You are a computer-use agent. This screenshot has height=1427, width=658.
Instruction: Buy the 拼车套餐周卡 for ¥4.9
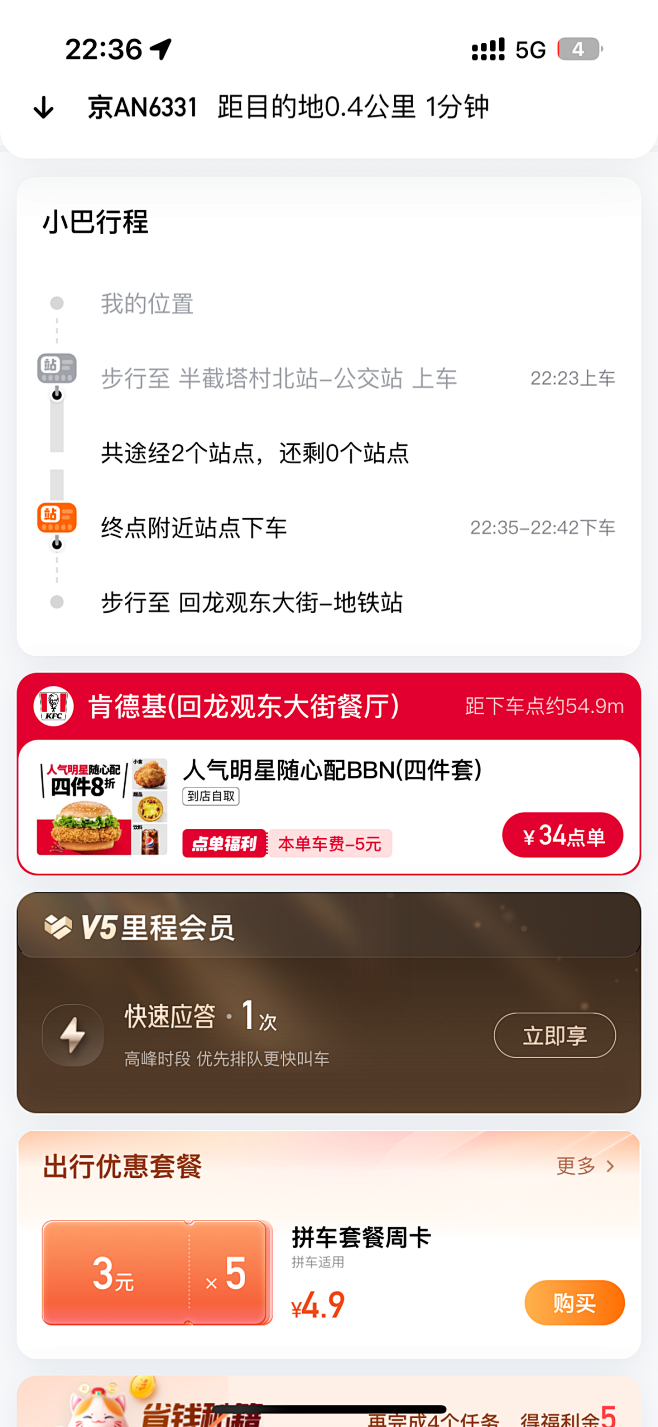[x=574, y=1303]
